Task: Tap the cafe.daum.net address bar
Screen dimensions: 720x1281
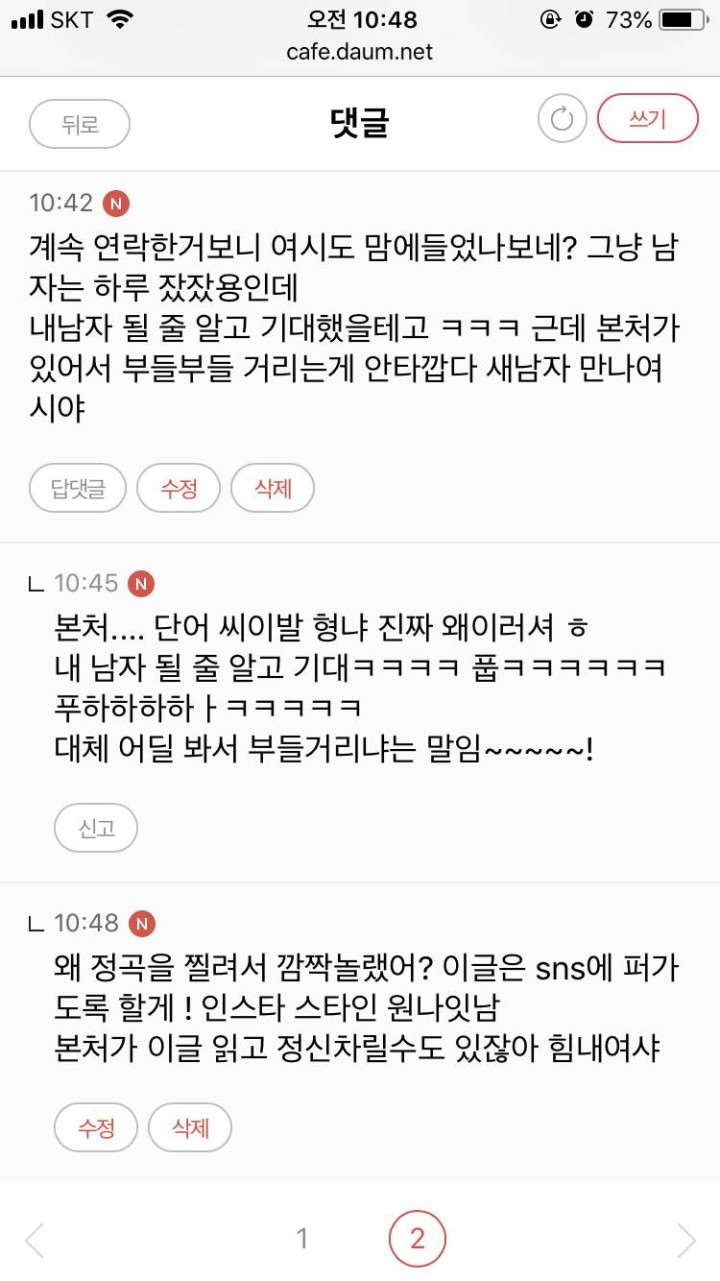Action: tap(360, 52)
